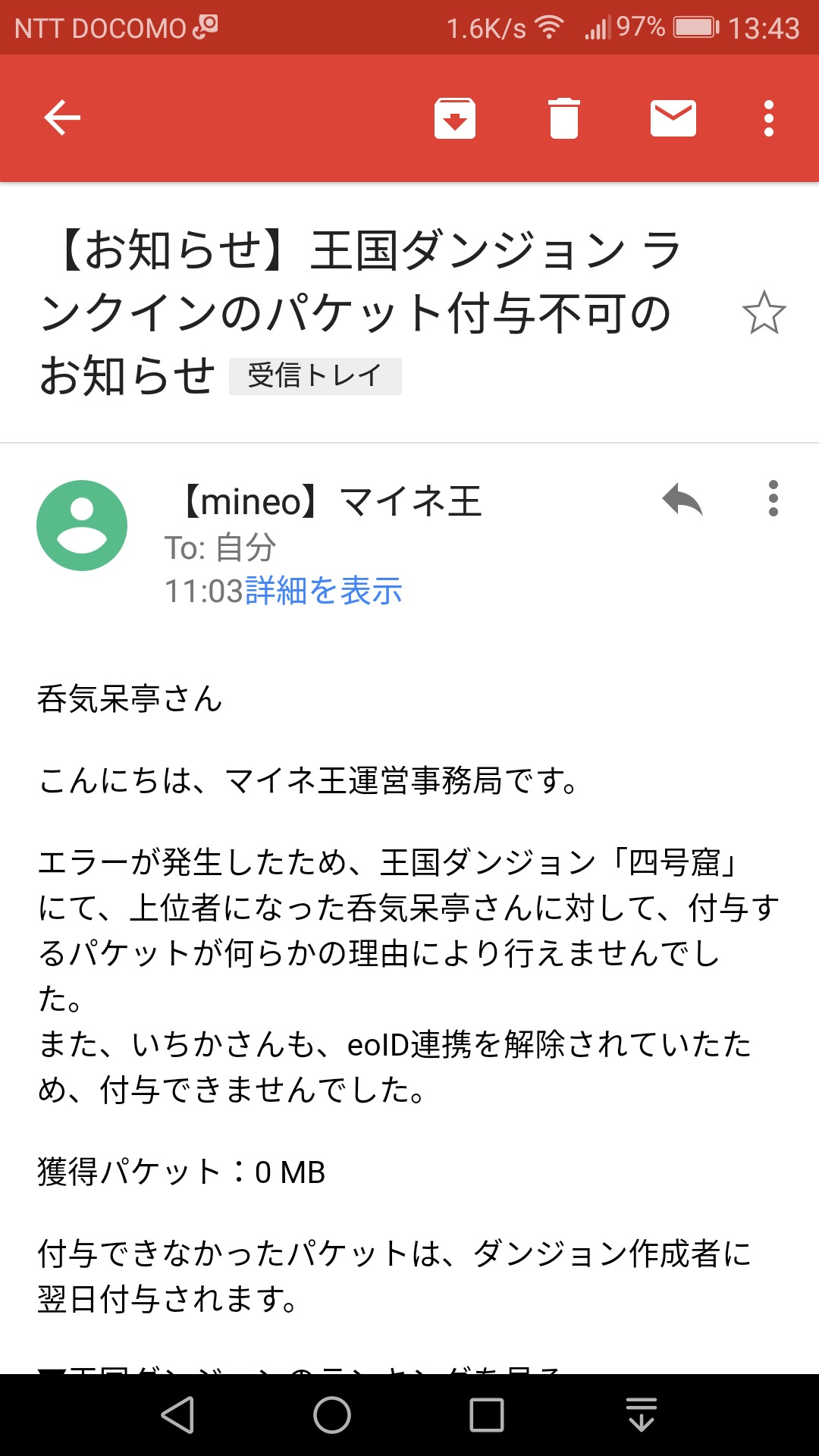
Task: Star this email
Action: pos(764,313)
